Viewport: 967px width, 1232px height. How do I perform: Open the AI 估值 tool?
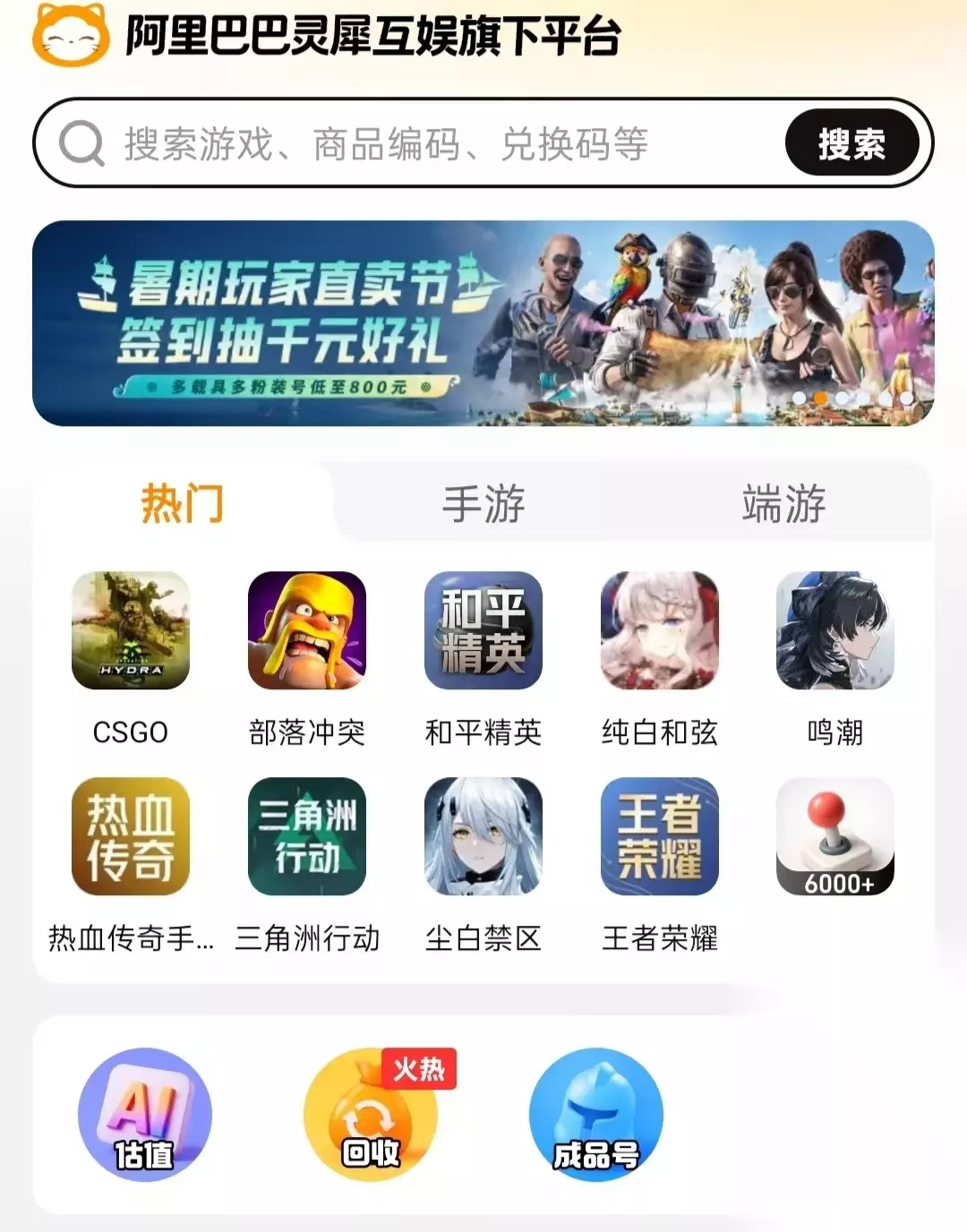[145, 1115]
